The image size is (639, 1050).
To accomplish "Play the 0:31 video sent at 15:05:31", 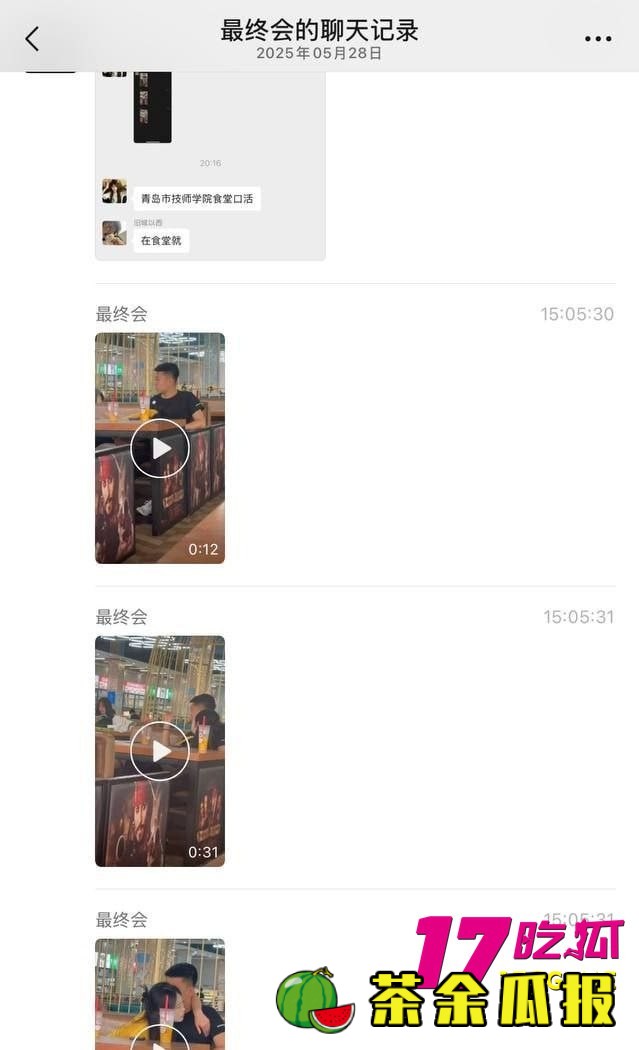I will 160,751.
